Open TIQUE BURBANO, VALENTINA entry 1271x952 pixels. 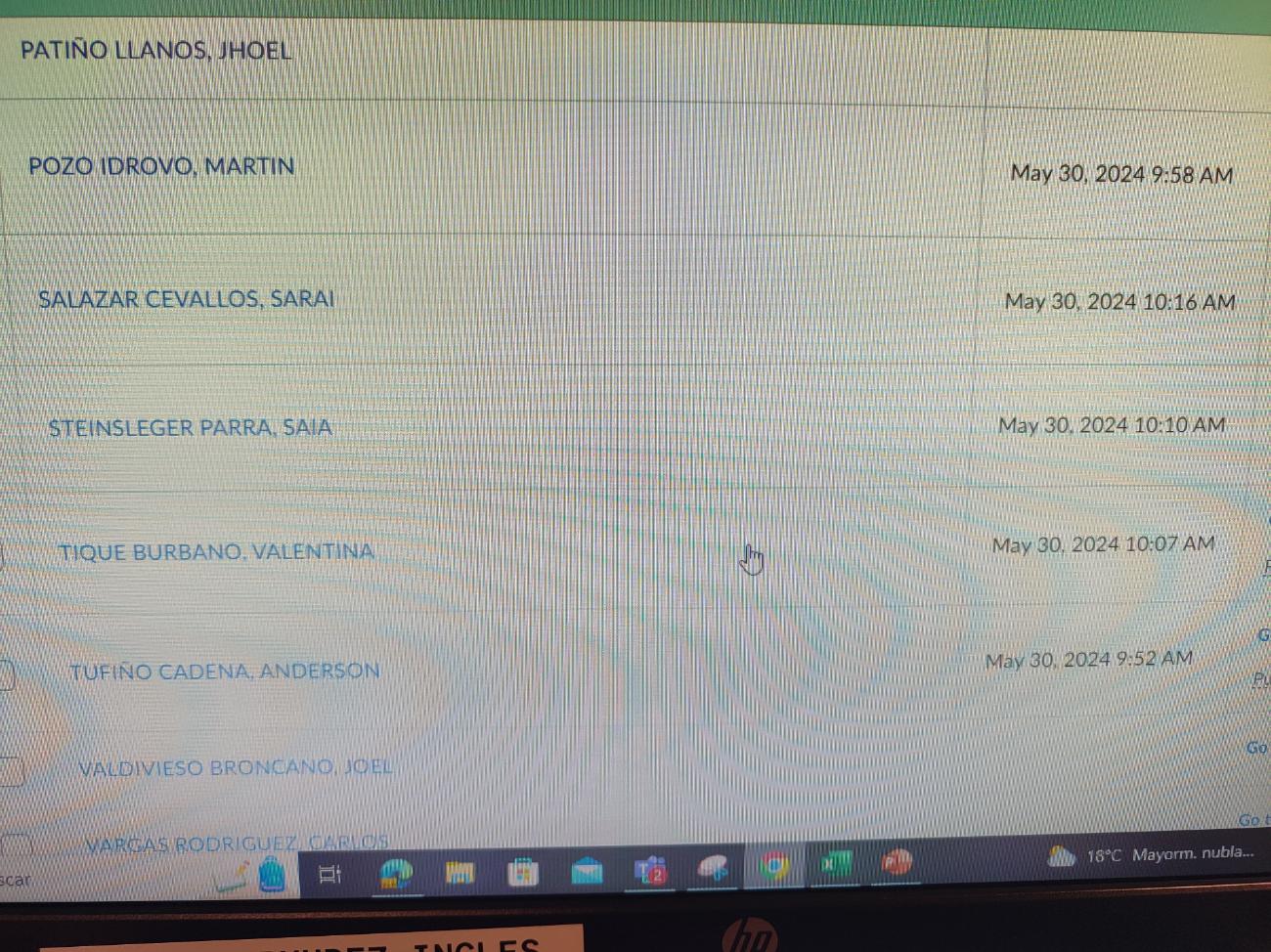(216, 552)
